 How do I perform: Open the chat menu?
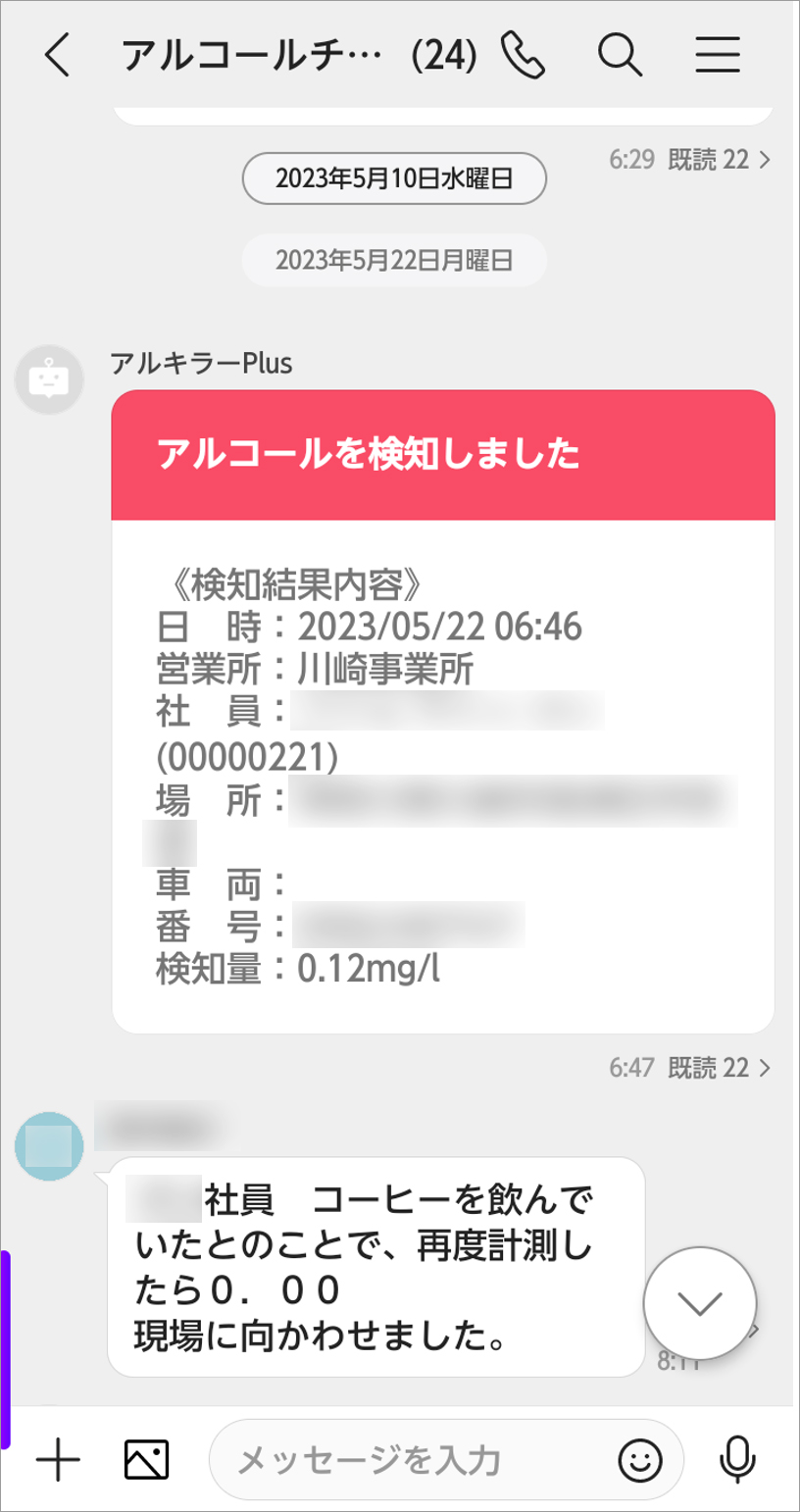[718, 56]
